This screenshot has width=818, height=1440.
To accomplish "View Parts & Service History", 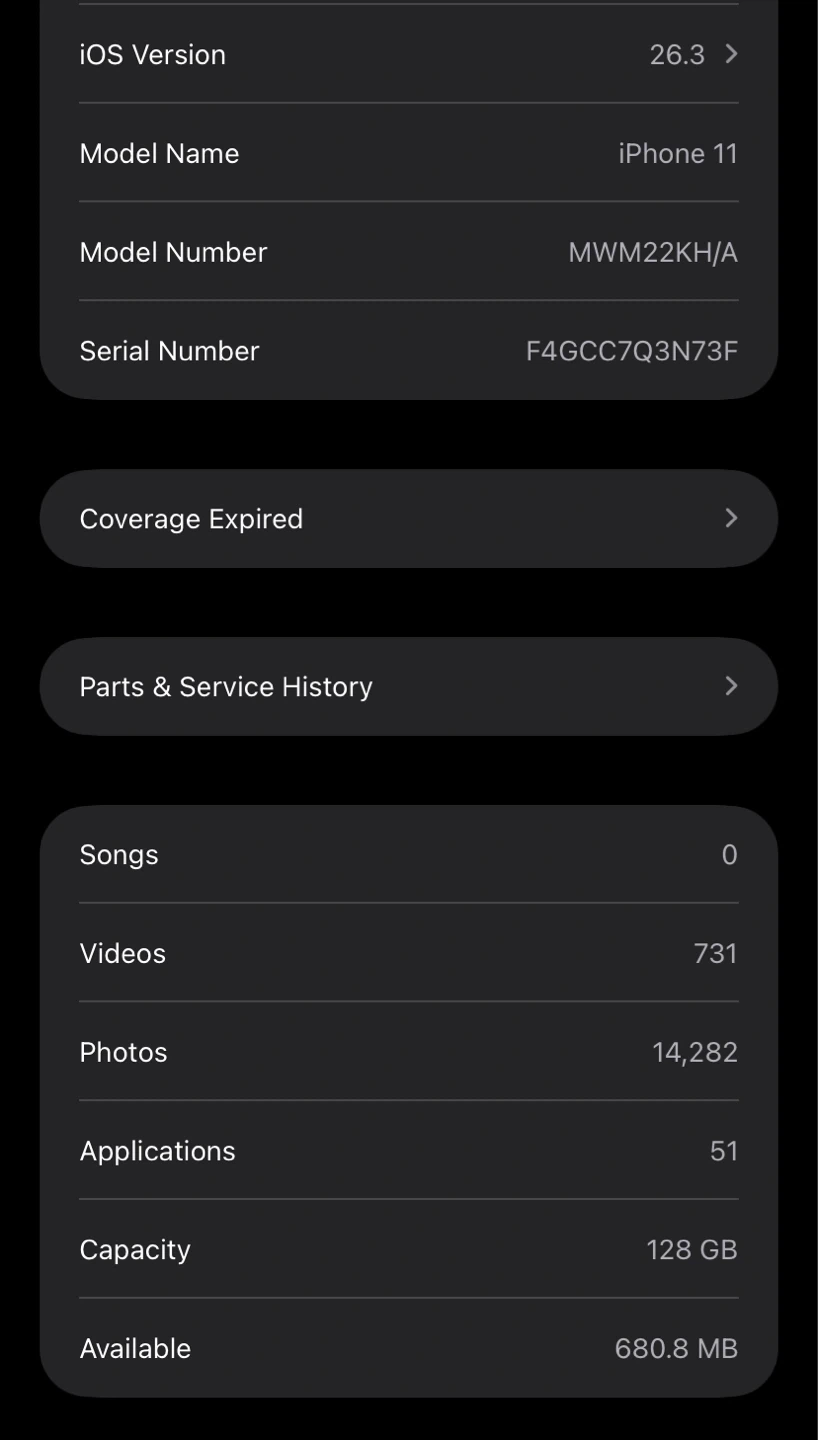I will tap(408, 686).
